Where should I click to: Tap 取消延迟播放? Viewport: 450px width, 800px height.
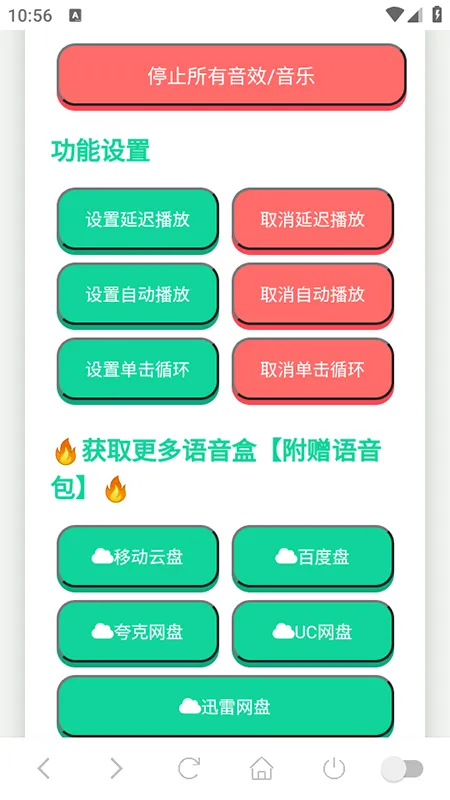tap(313, 220)
